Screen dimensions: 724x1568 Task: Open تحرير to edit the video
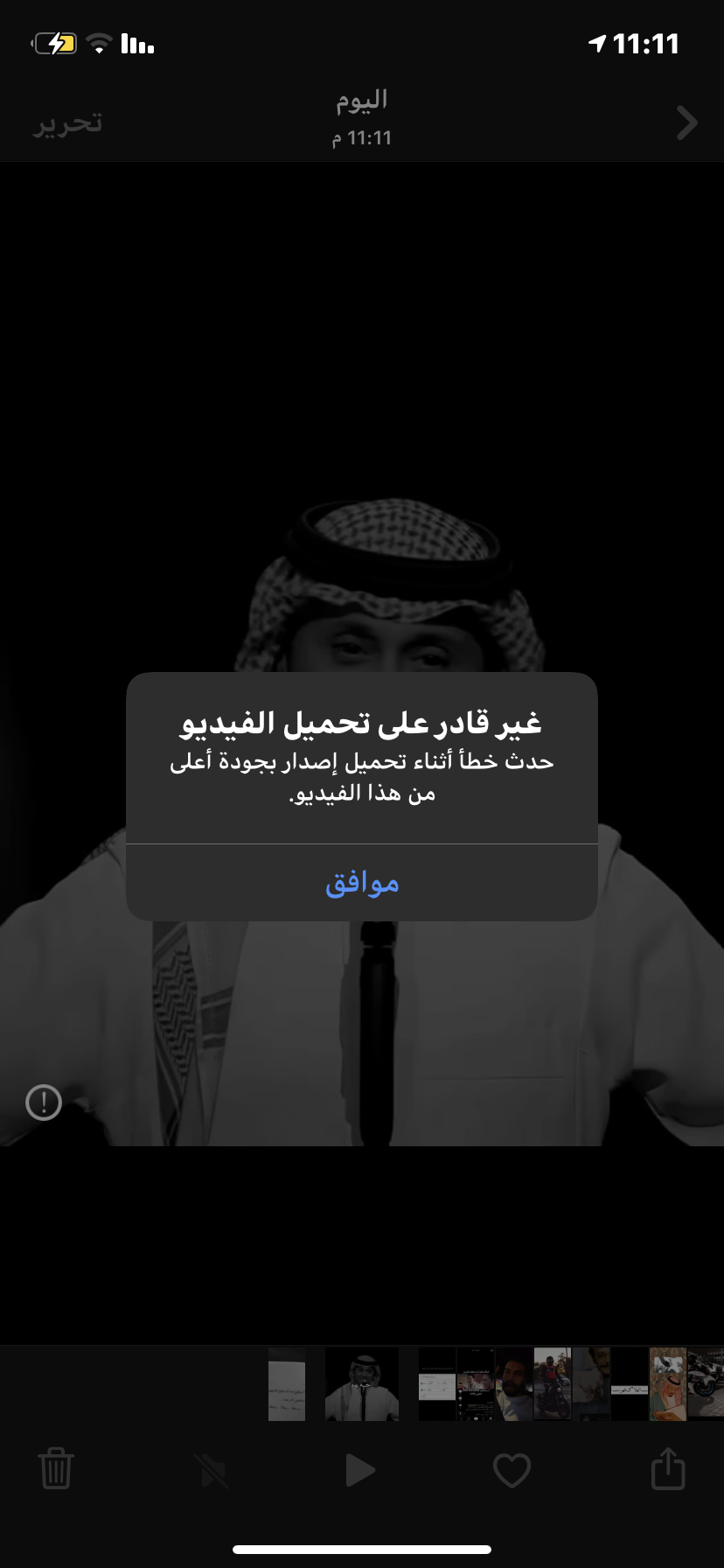68,123
